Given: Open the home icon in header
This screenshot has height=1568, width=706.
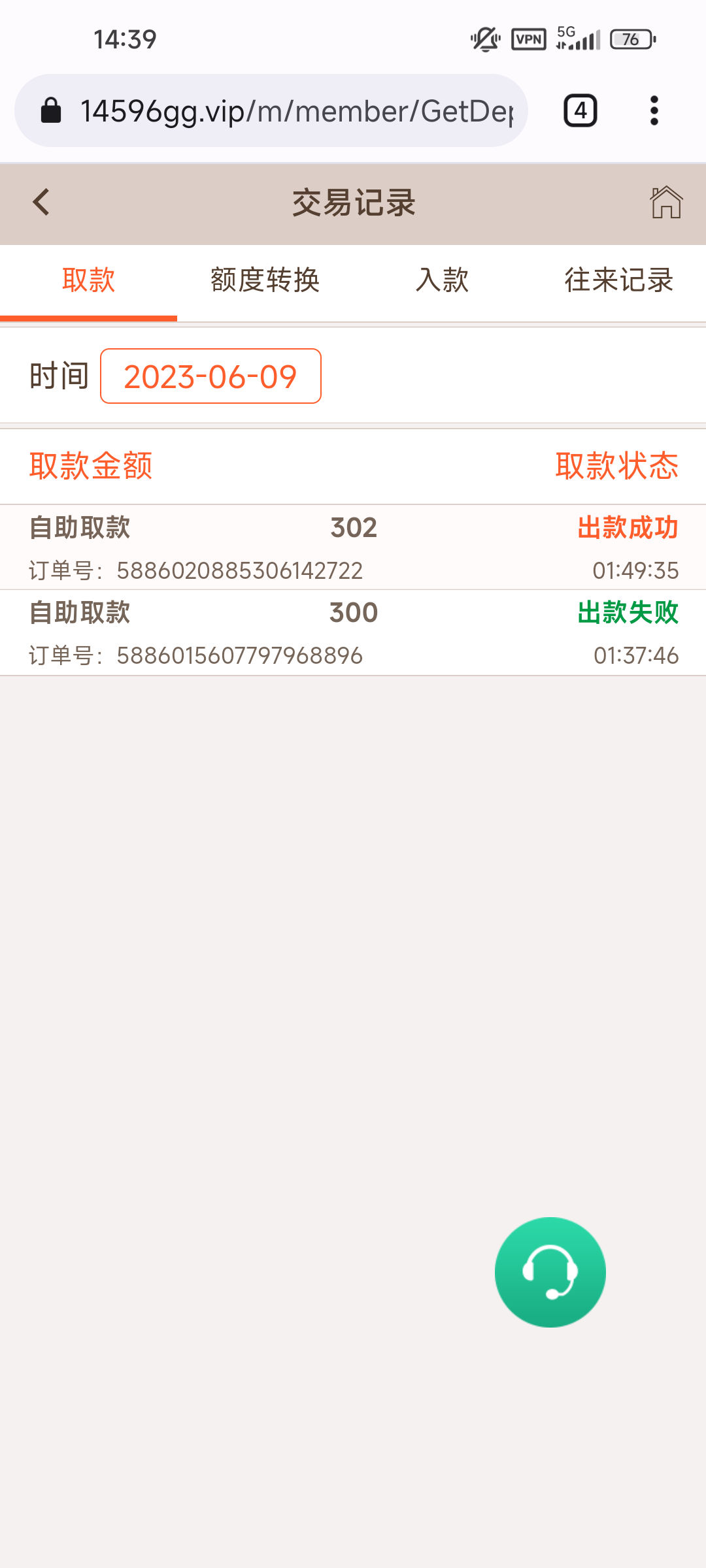Looking at the screenshot, I should pyautogui.click(x=665, y=203).
